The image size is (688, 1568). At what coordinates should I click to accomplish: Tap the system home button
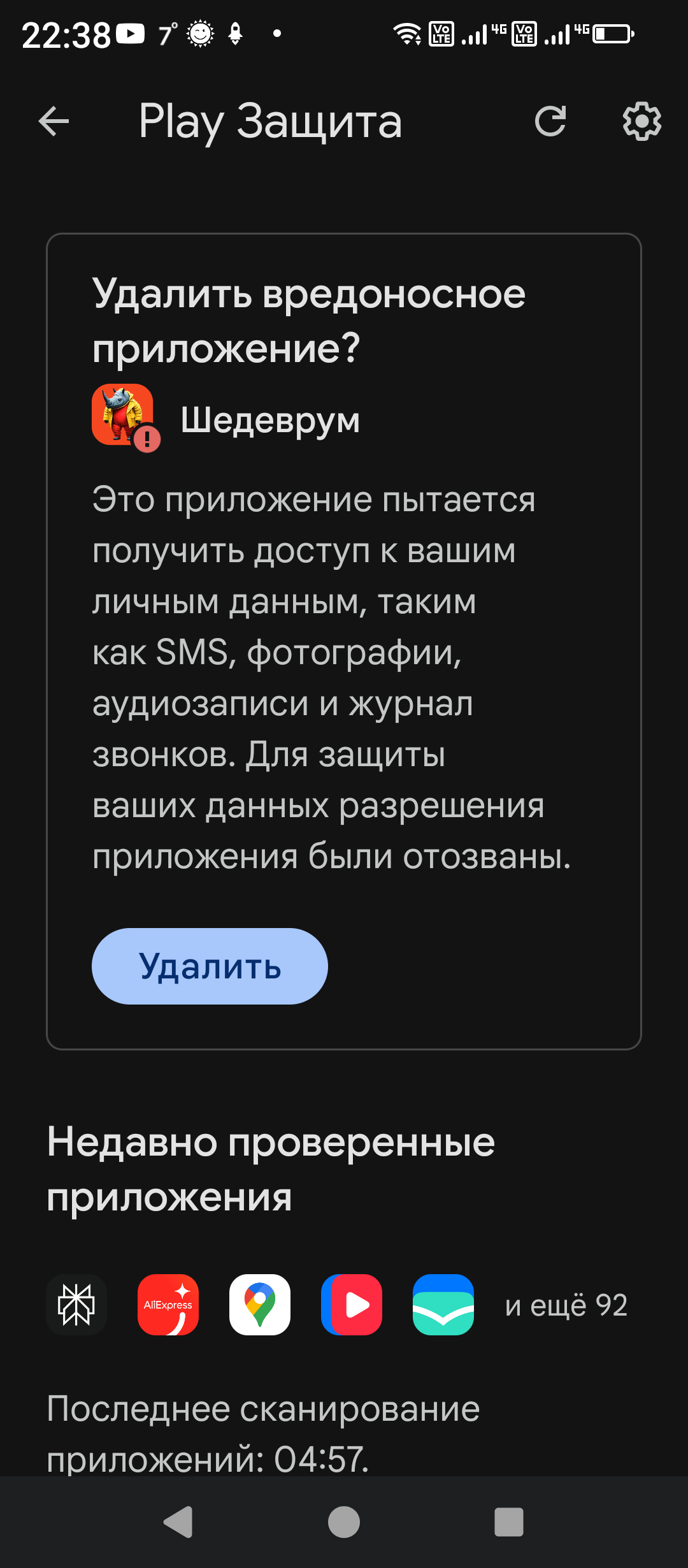[x=344, y=1522]
